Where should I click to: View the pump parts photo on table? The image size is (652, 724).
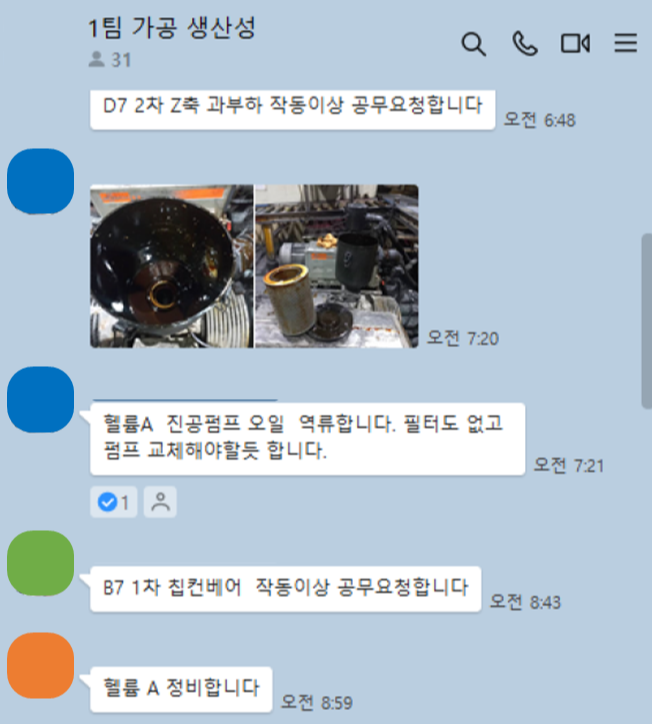[x=337, y=266]
